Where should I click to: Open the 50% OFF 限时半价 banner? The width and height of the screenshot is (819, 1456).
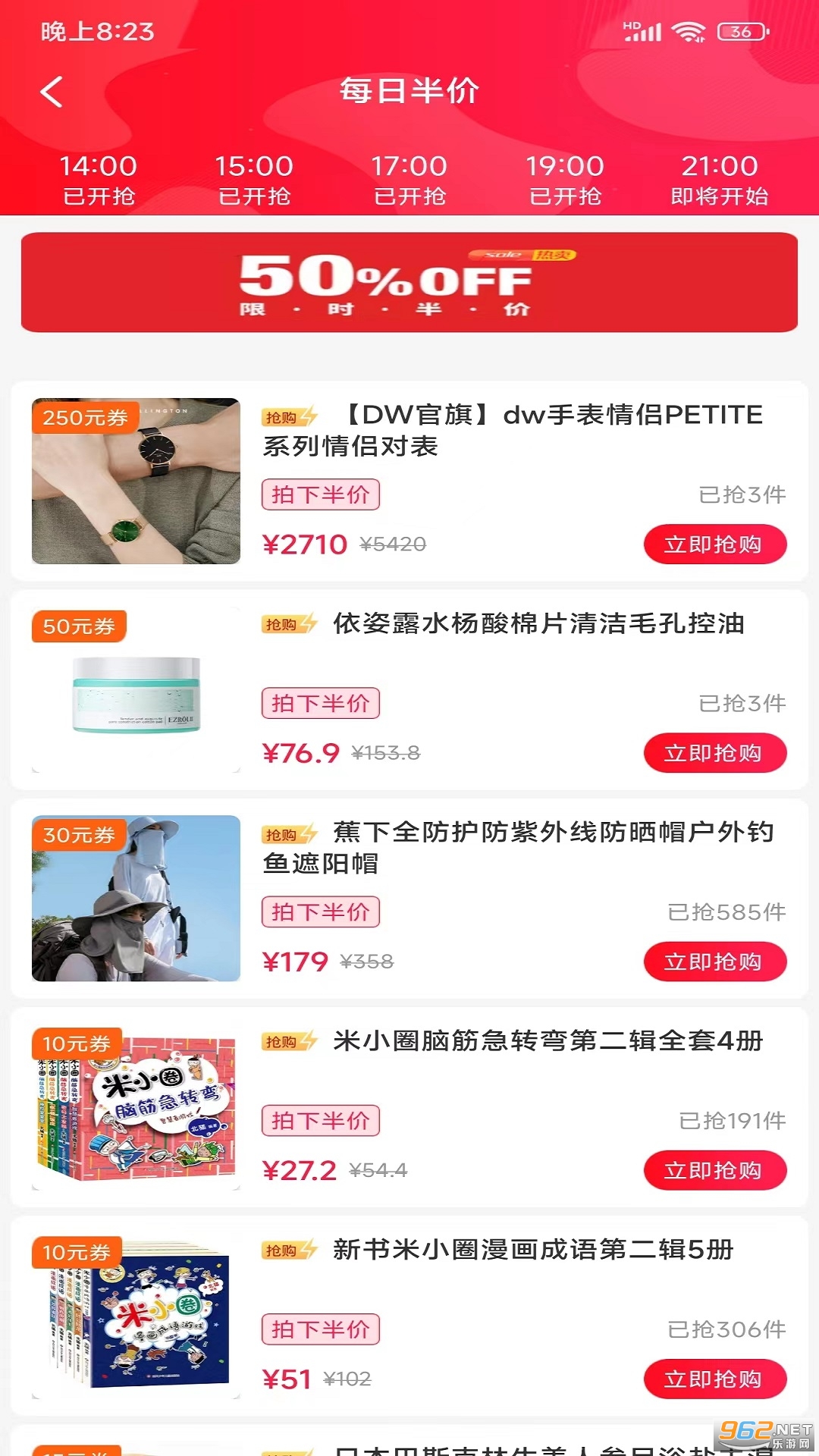[409, 282]
